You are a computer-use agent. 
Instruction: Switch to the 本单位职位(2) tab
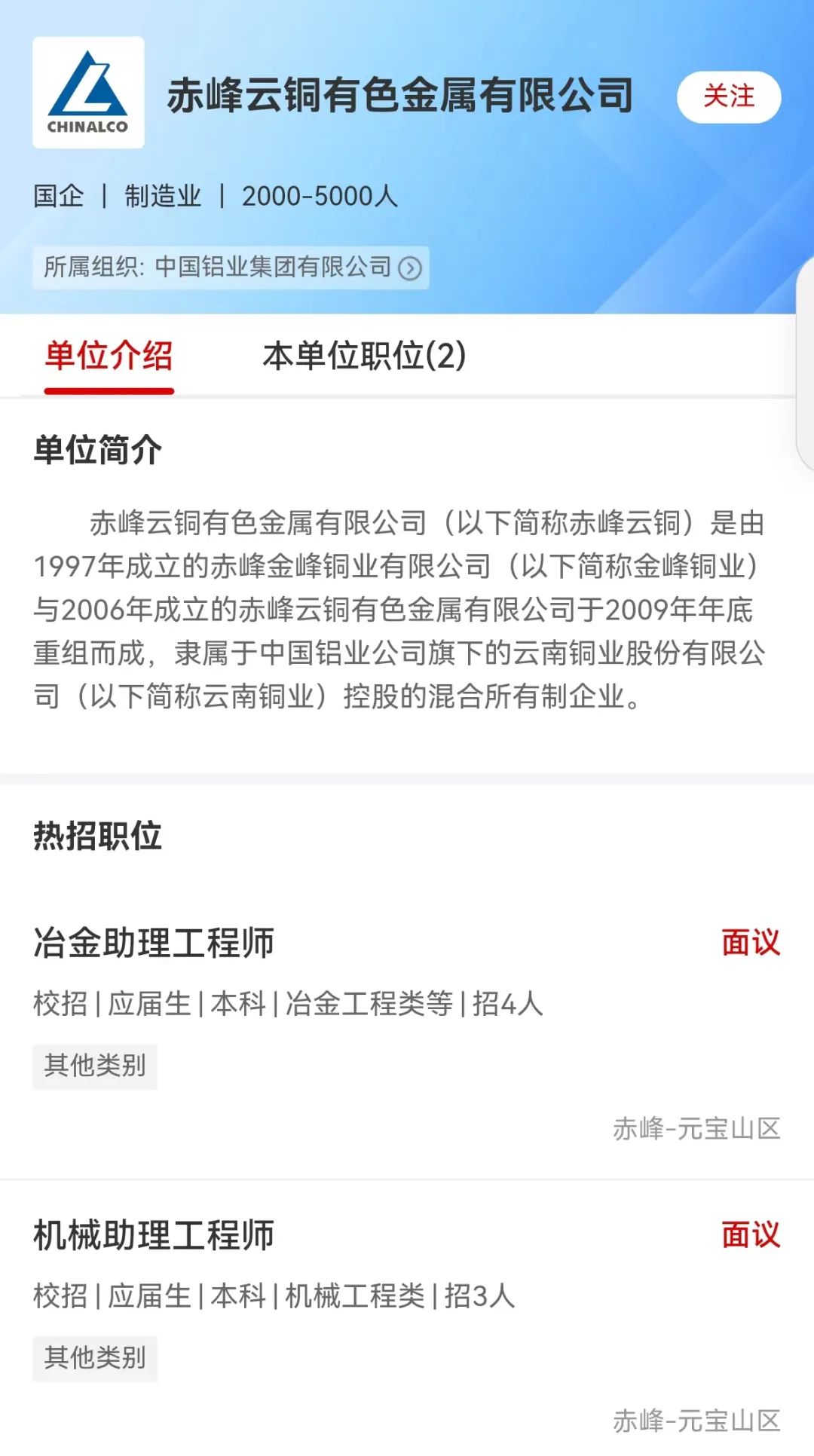click(x=364, y=356)
